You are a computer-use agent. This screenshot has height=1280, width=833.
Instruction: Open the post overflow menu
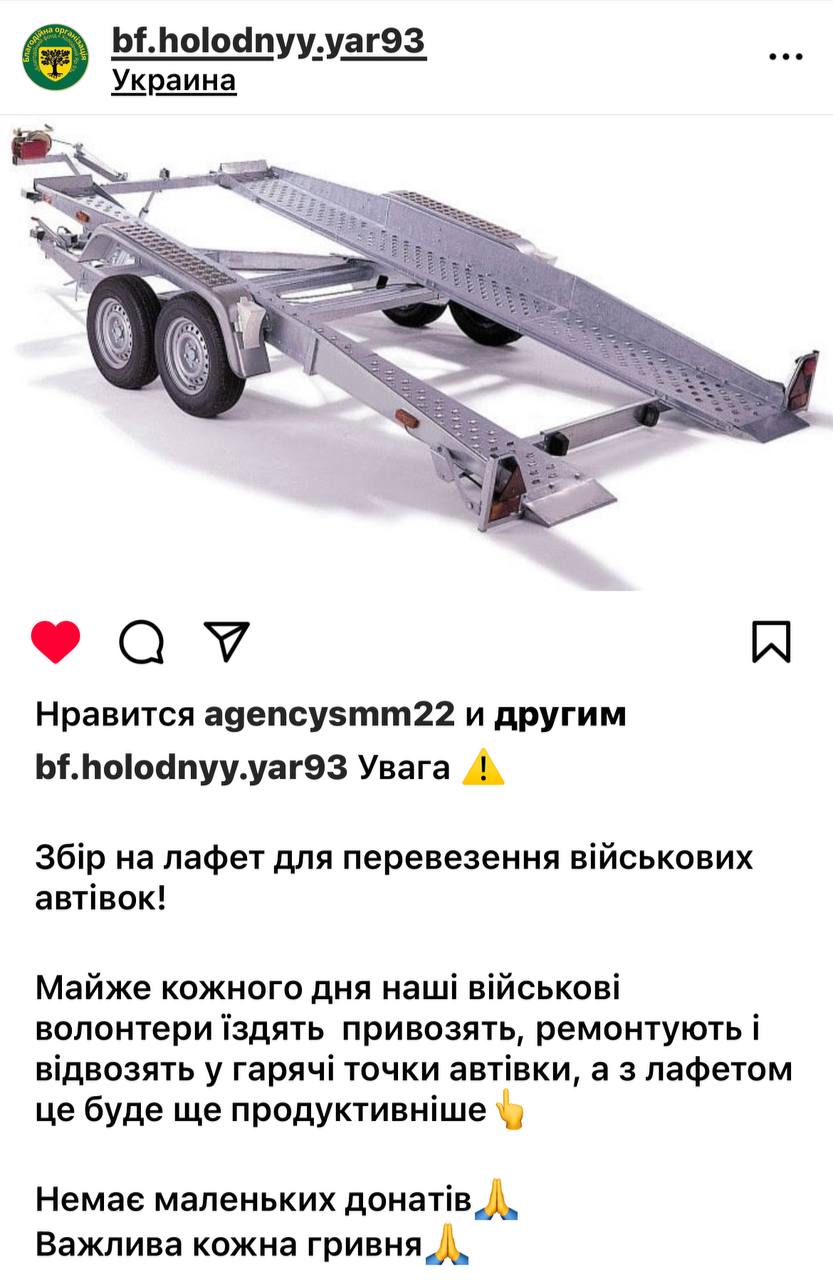point(785,57)
